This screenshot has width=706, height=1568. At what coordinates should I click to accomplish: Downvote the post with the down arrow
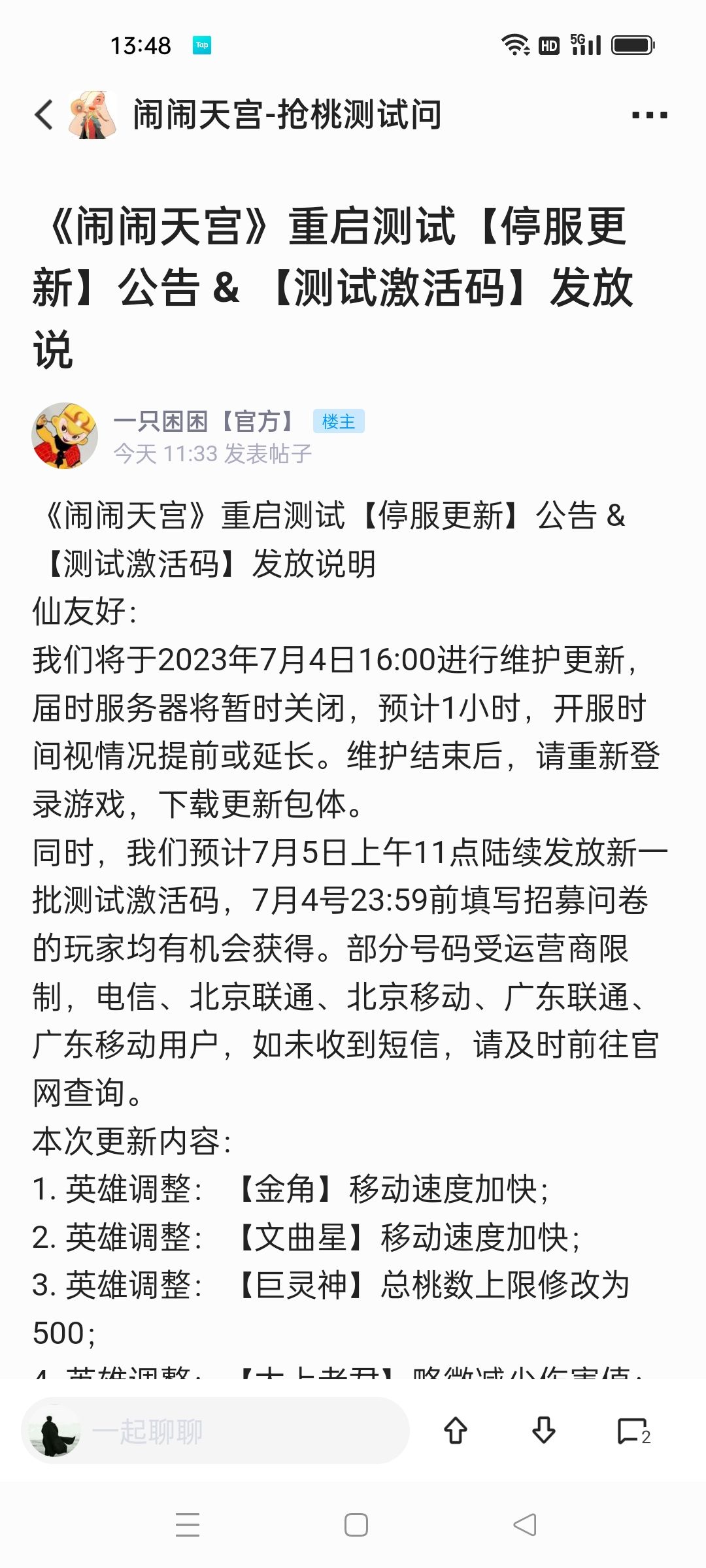click(x=543, y=1431)
